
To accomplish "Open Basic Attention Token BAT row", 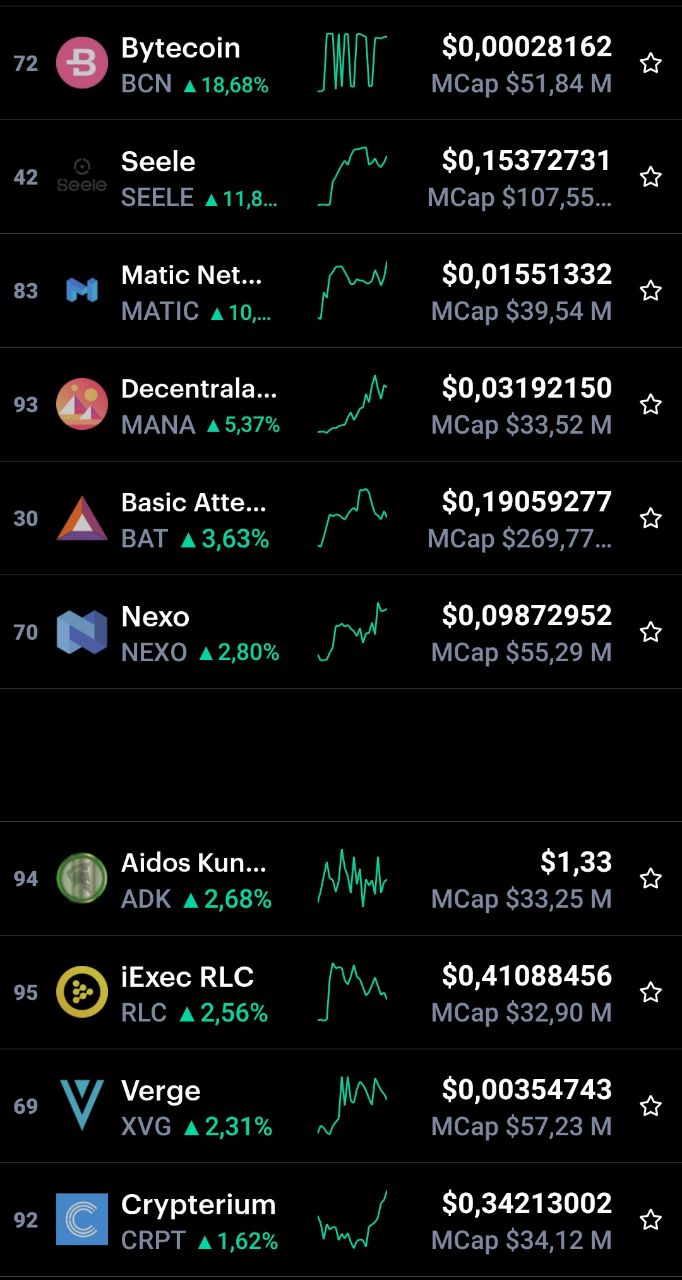I will click(x=341, y=518).
